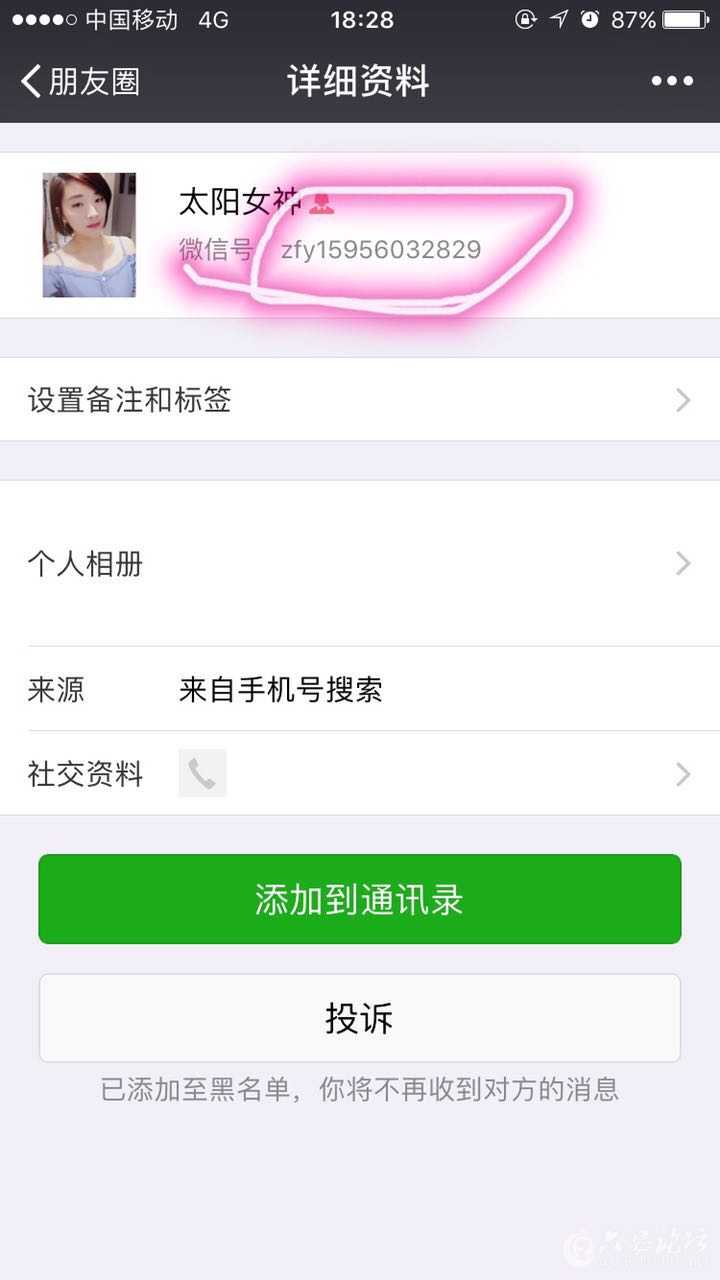
Task: Tap the WeChat ID zfy15956032829
Action: pos(377,252)
